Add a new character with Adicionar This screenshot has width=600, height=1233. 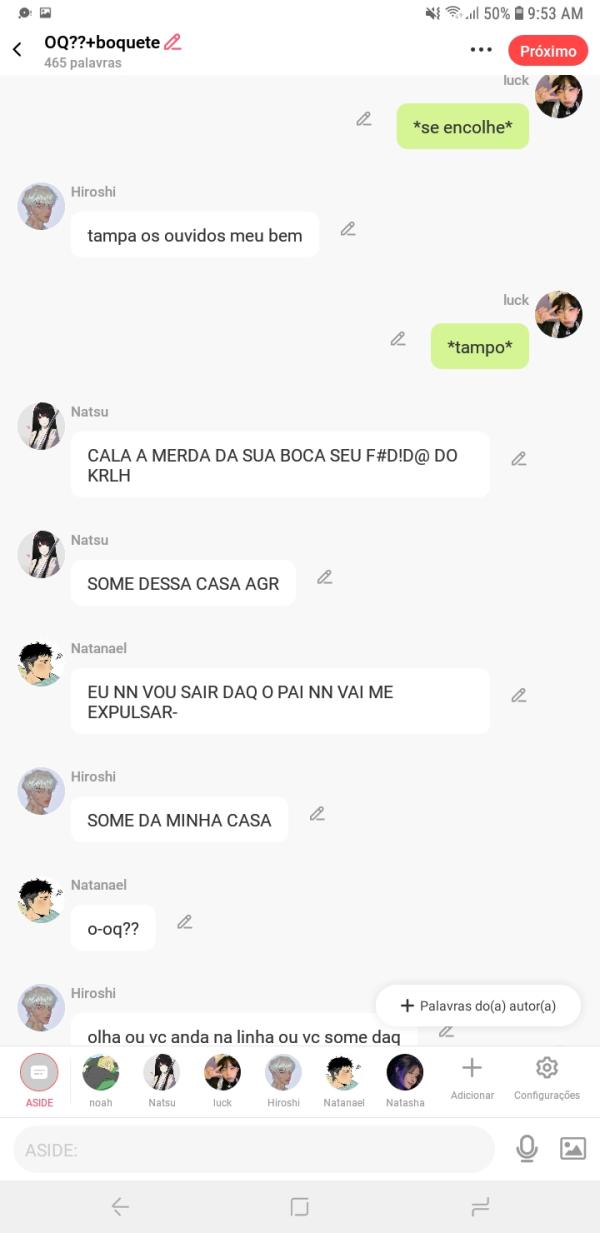tap(472, 1076)
